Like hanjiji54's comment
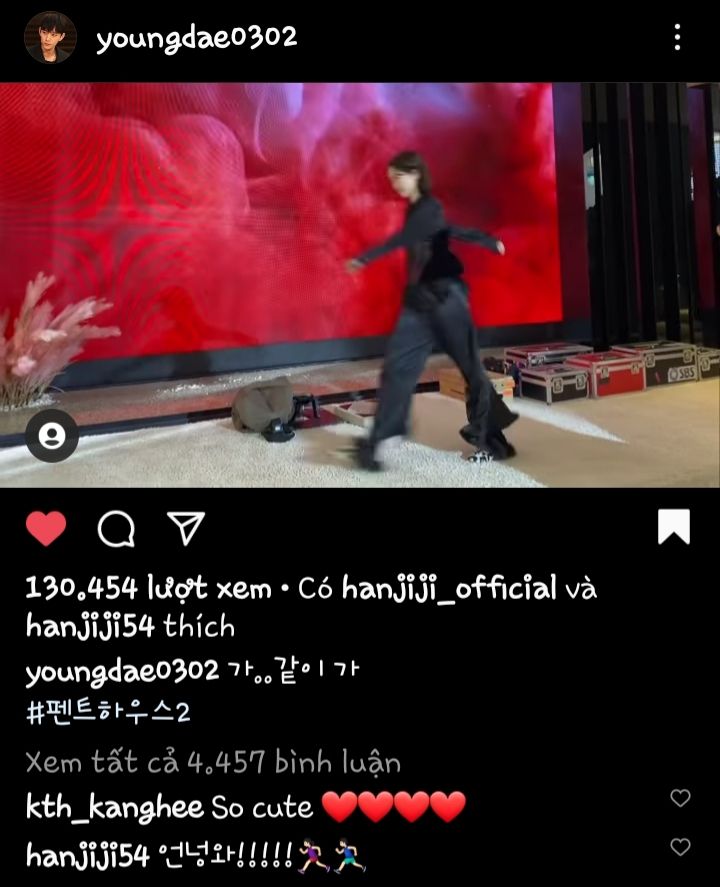Viewport: 720px width, 887px height. 680,847
